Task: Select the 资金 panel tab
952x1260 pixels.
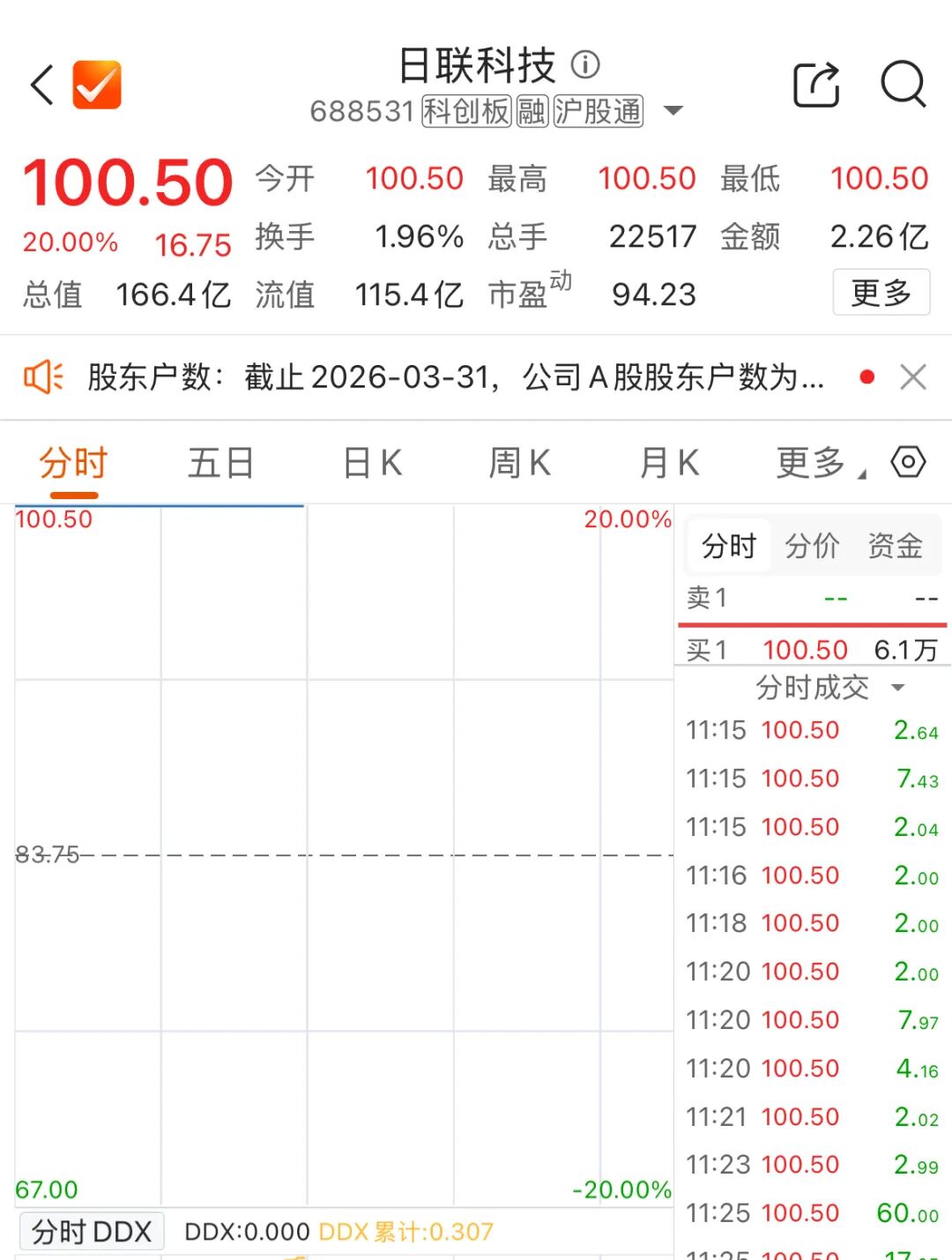Action: 895,546
